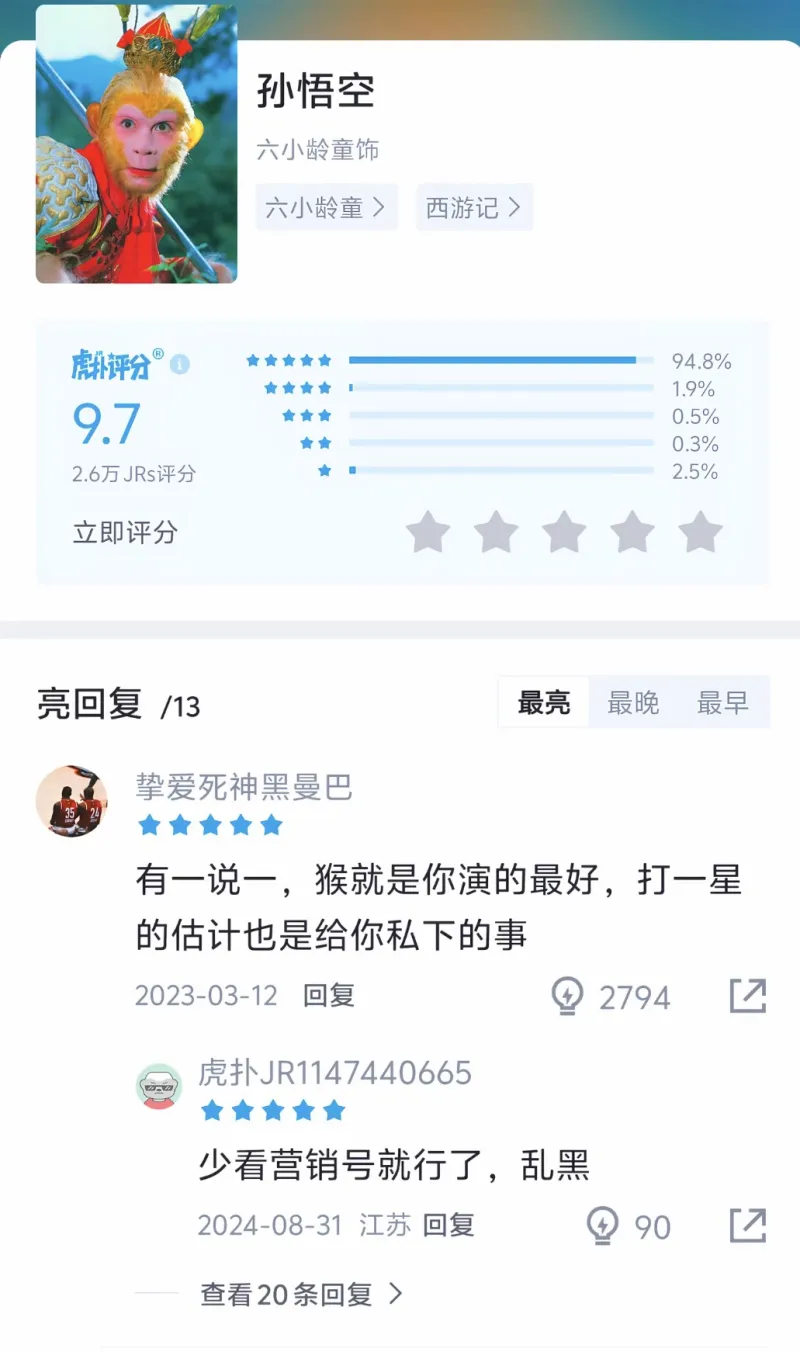Rate 孙悟空 one star

pos(428,532)
